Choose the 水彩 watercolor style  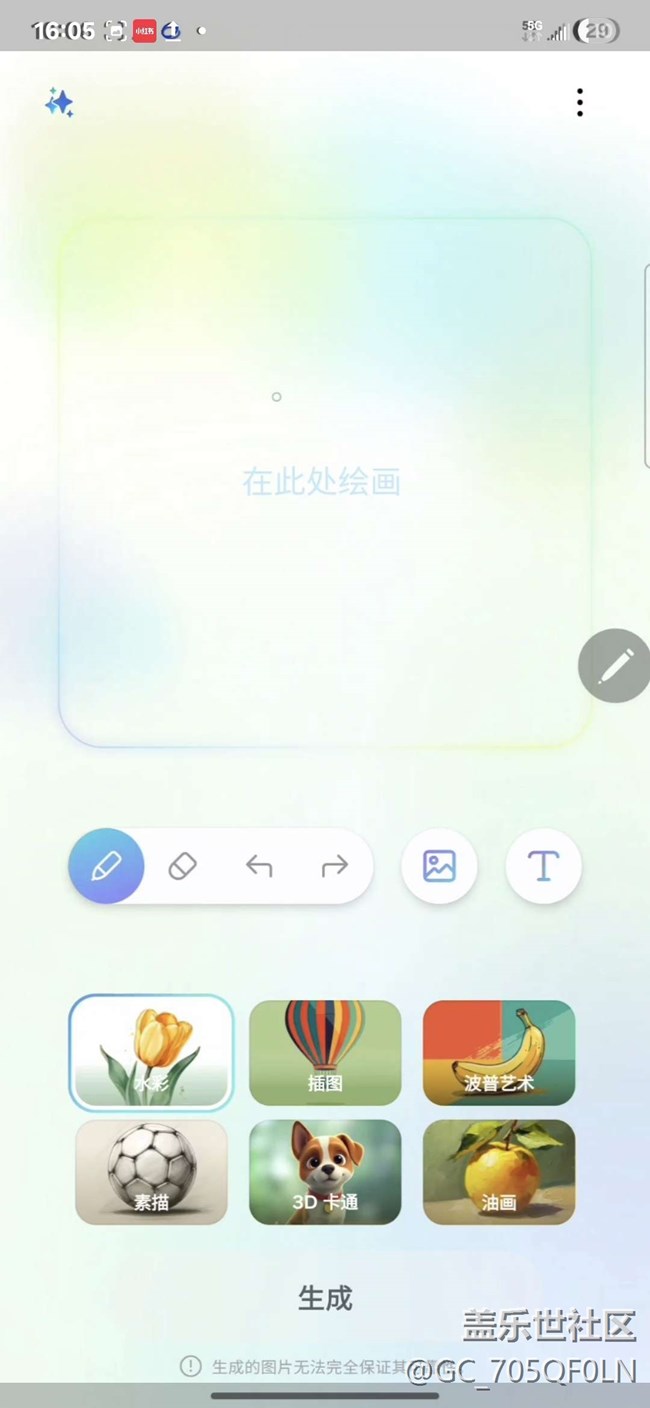[x=151, y=1053]
